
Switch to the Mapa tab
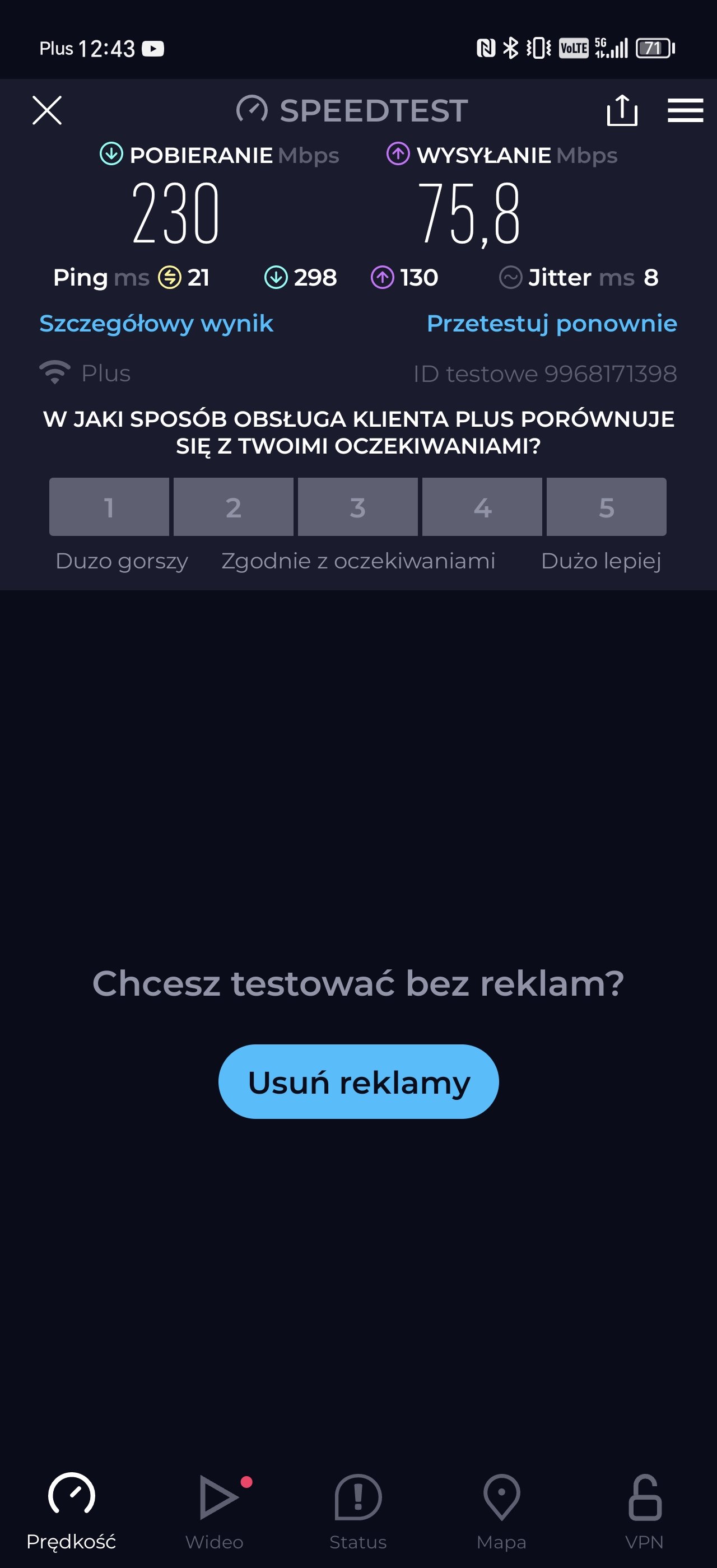point(501,1511)
